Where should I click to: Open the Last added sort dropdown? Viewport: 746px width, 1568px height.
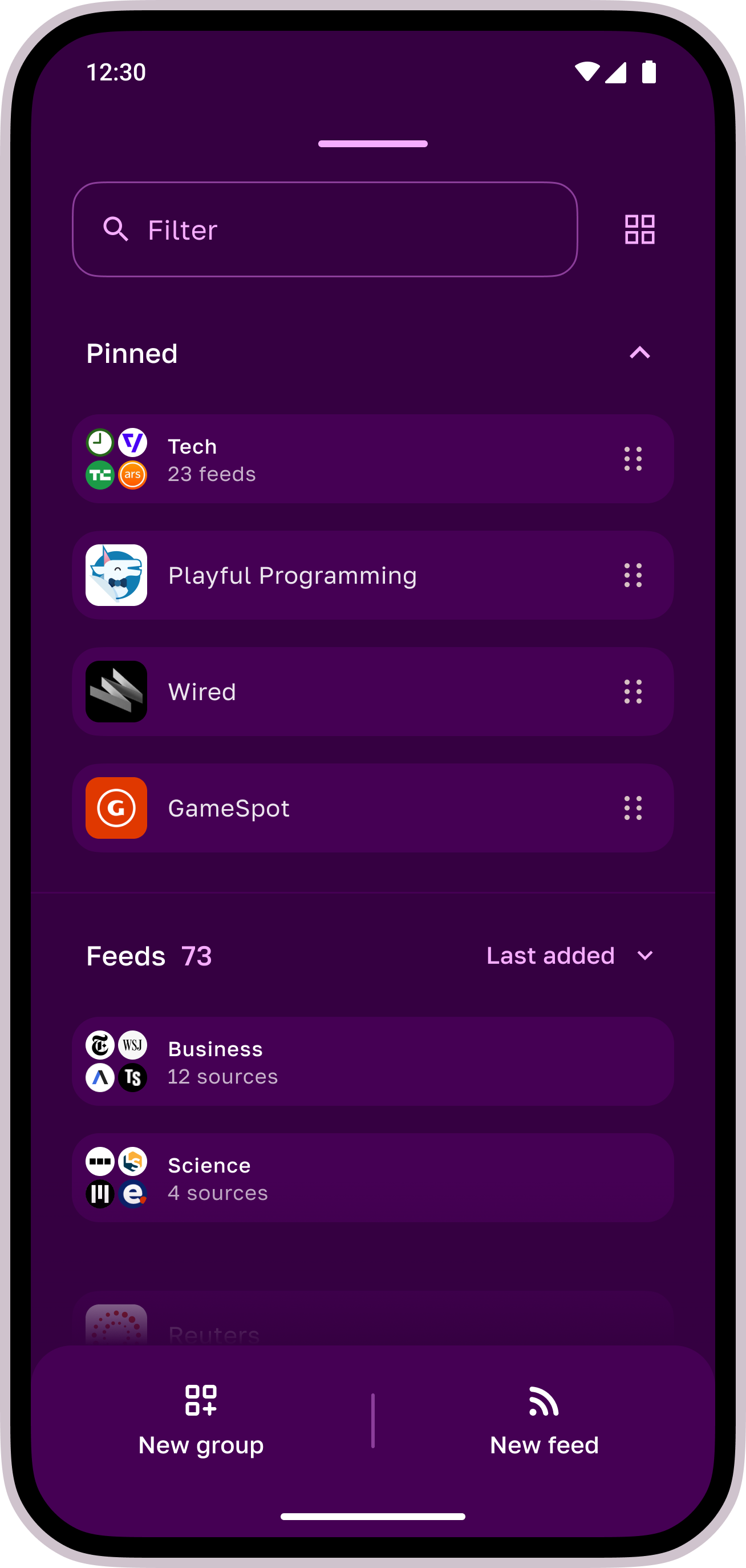[570, 956]
